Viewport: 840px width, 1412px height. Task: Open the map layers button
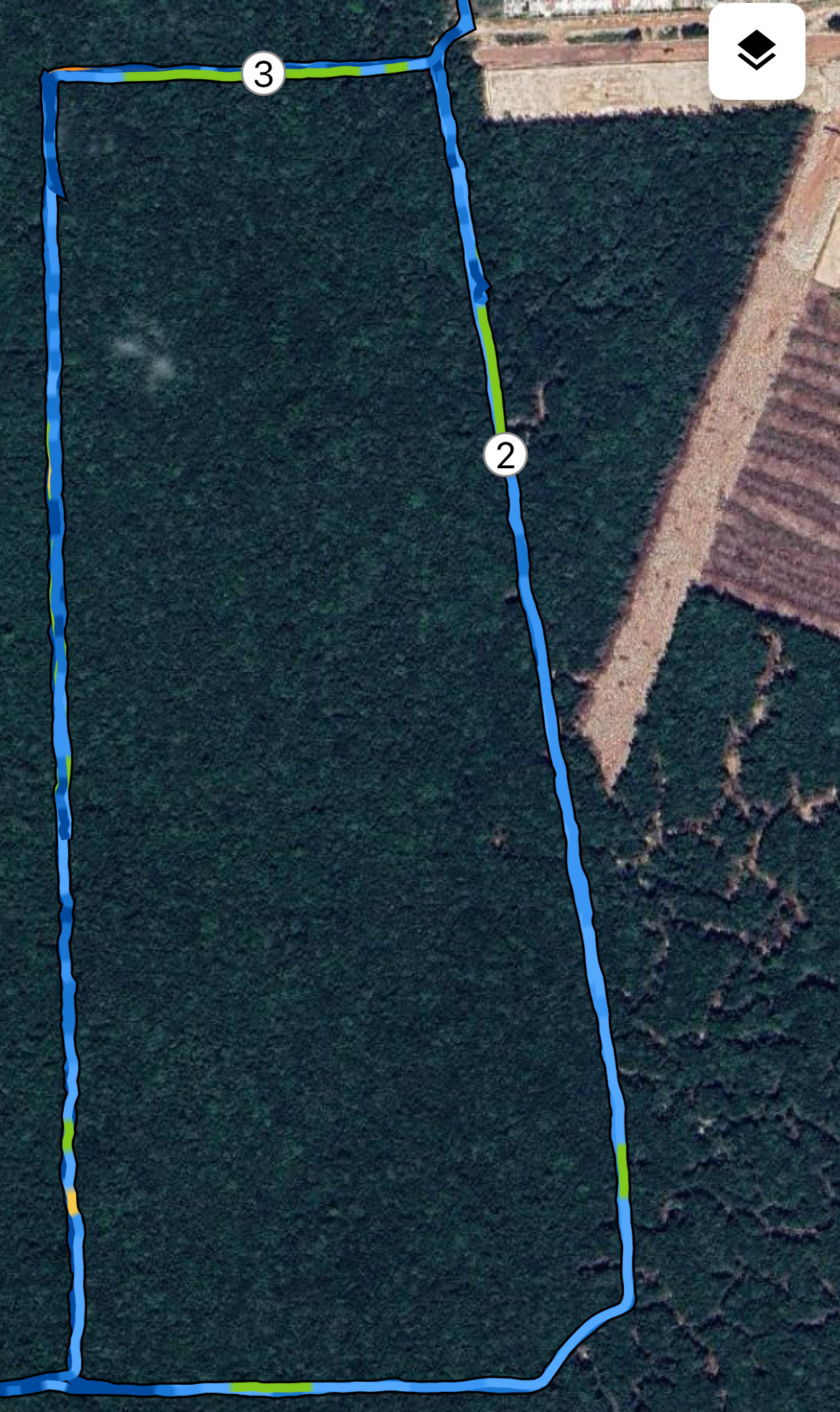click(757, 51)
